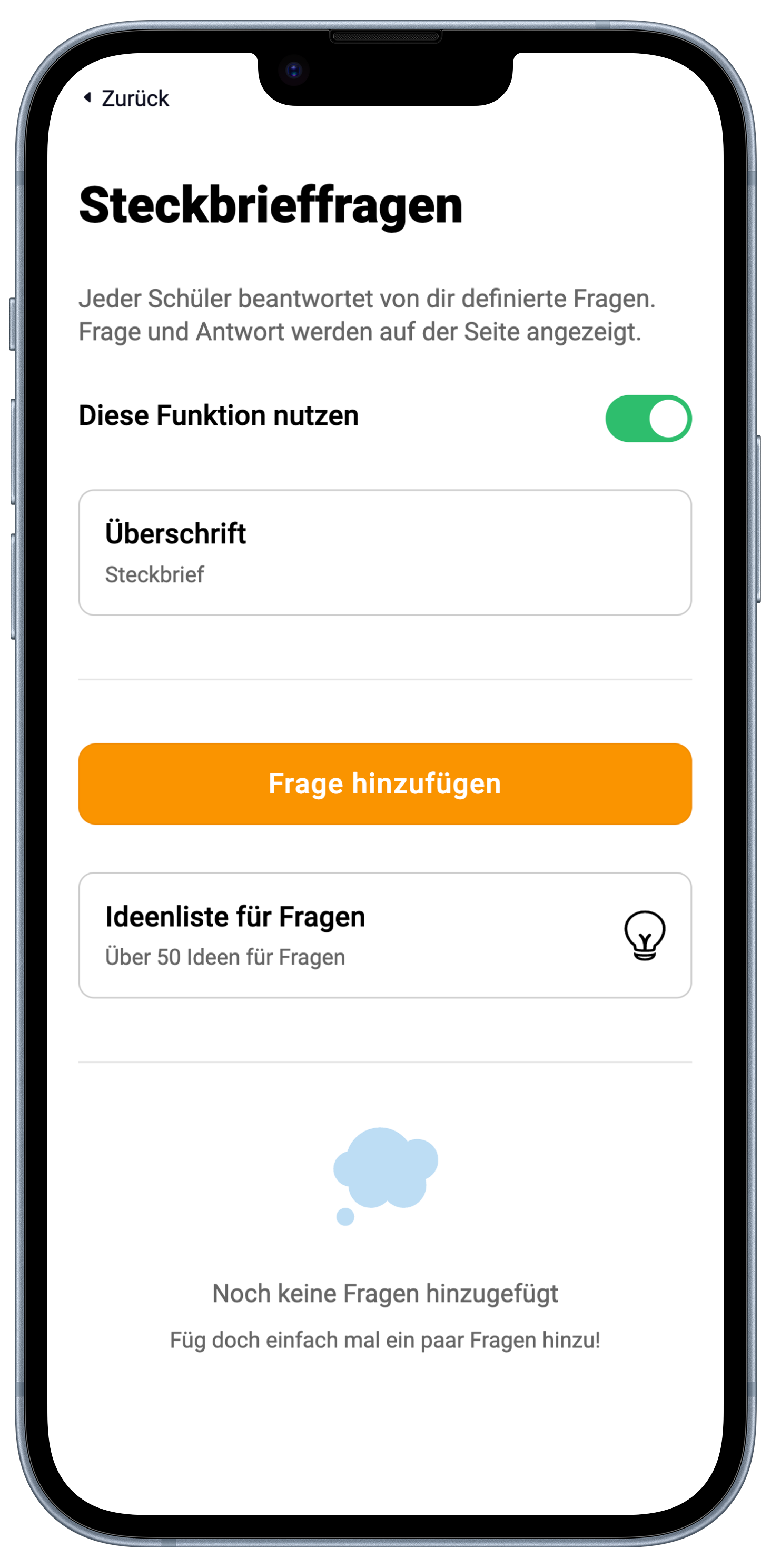This screenshot has height=1568, width=771.
Task: Edit the Überschrift field
Action: (384, 552)
